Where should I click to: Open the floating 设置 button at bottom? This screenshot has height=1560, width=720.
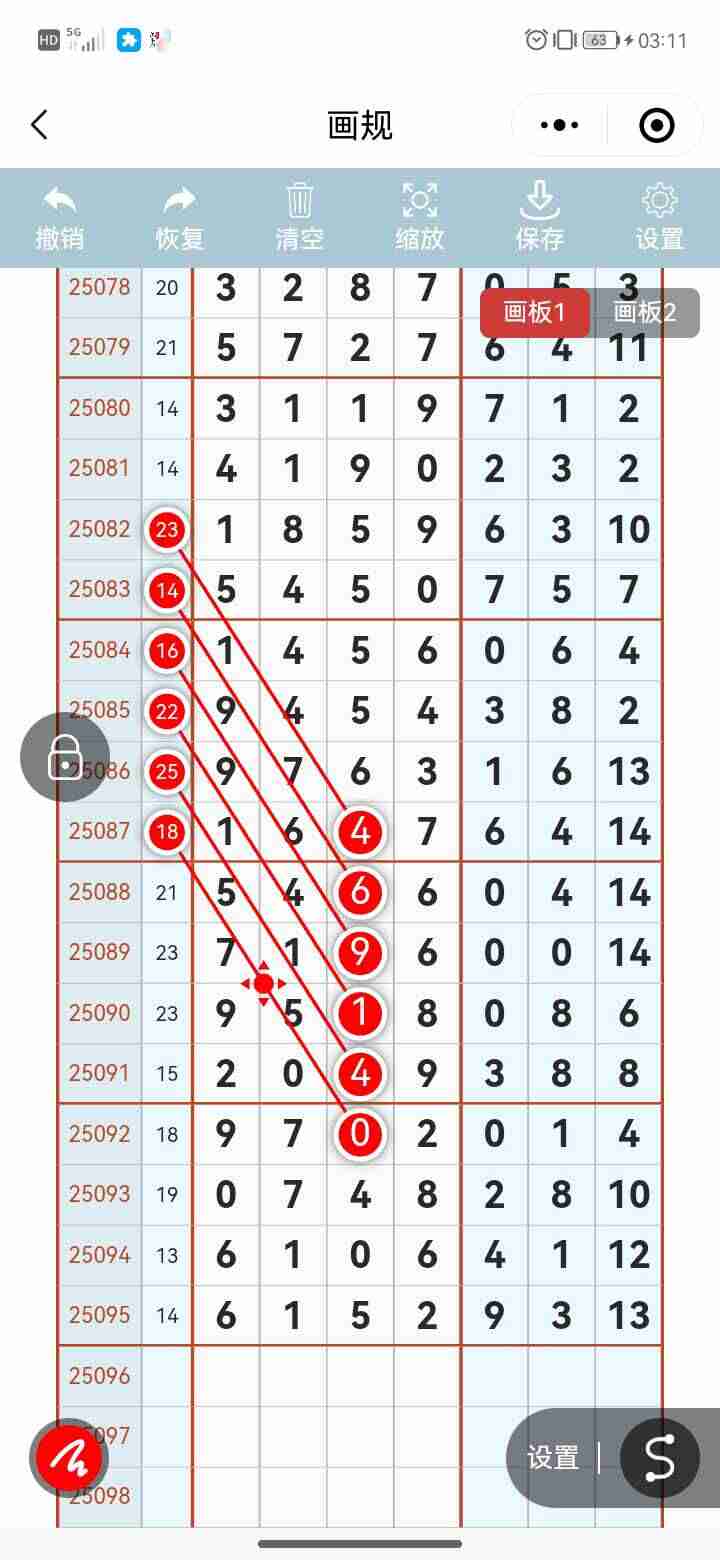point(553,1458)
